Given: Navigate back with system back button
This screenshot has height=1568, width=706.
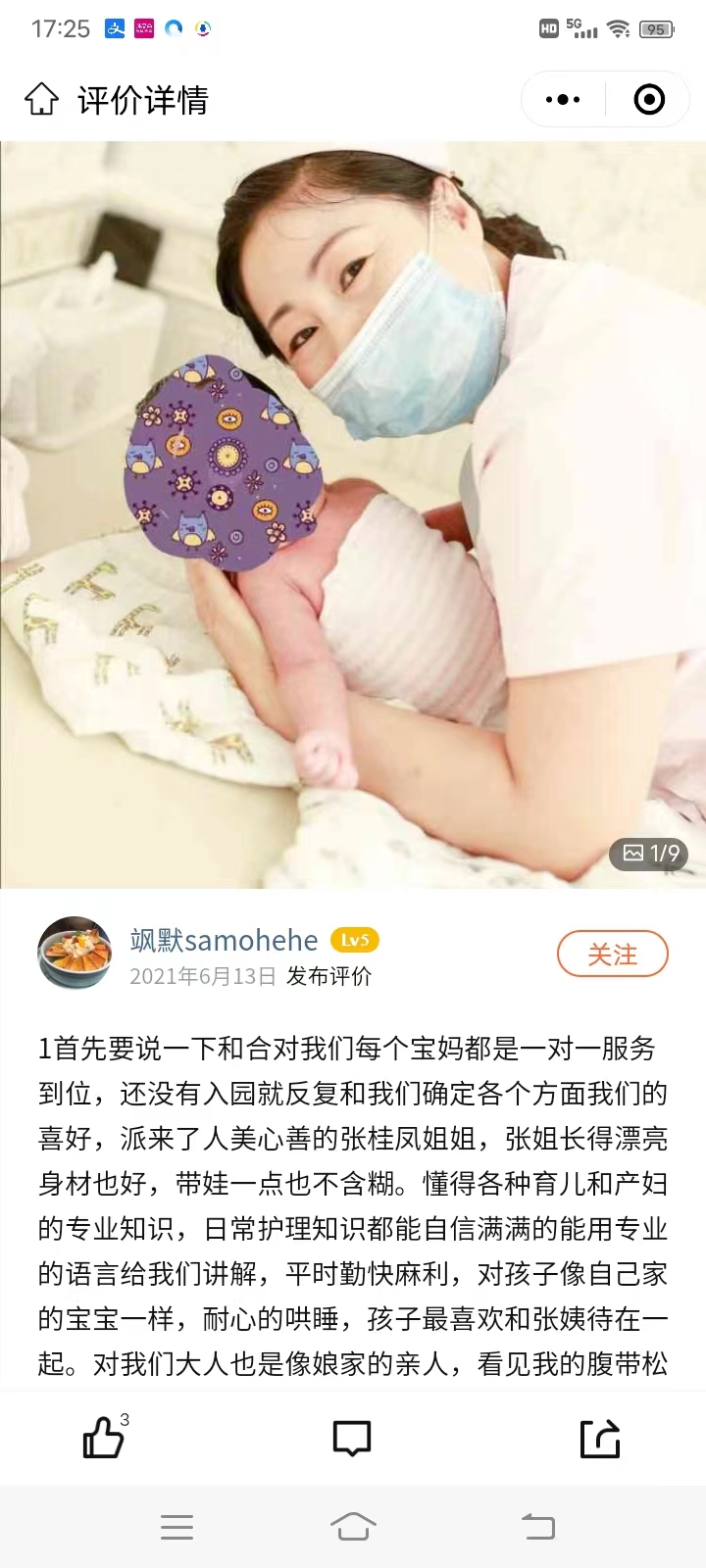Looking at the screenshot, I should 537,1526.
